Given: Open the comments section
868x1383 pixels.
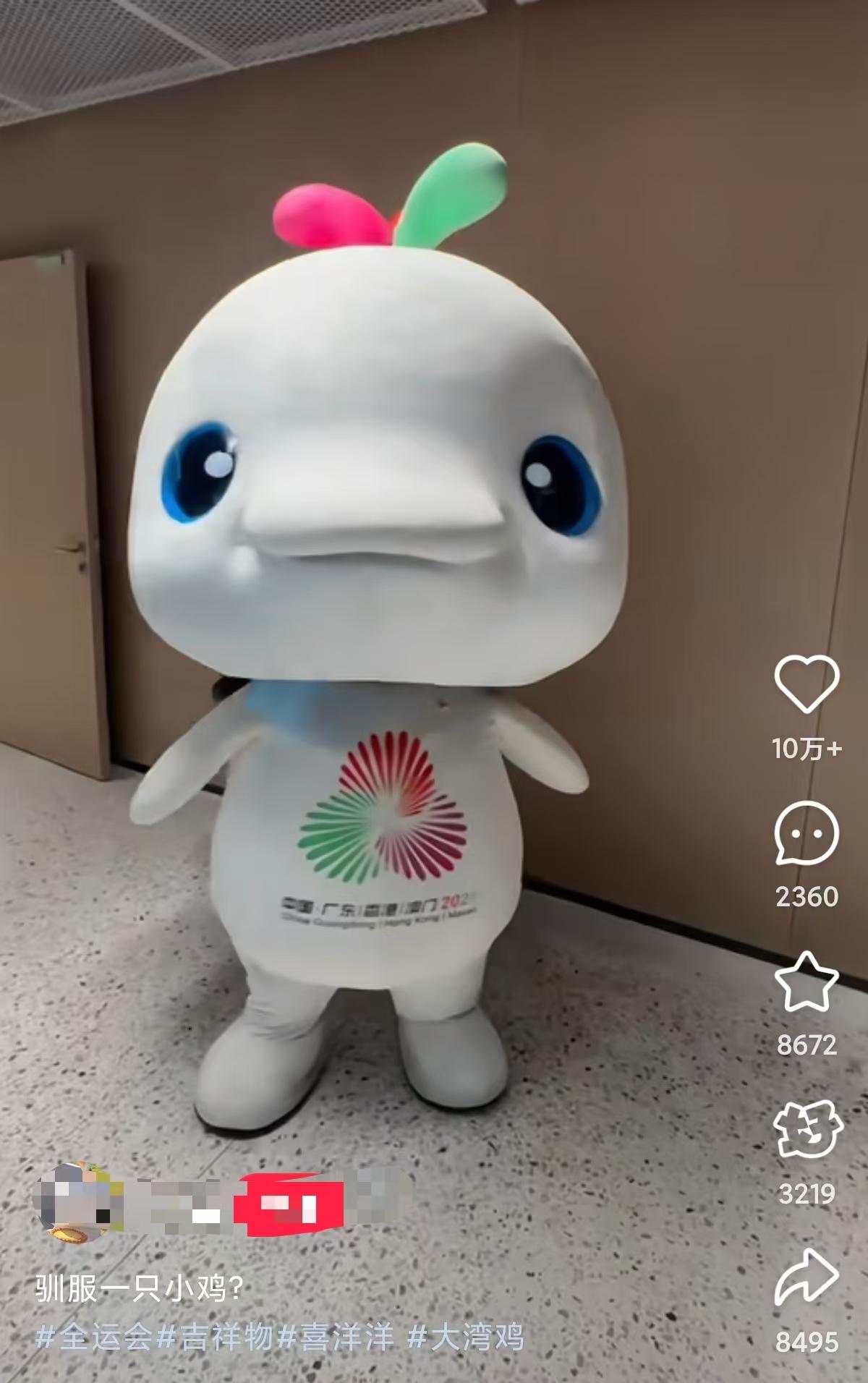Looking at the screenshot, I should [806, 834].
